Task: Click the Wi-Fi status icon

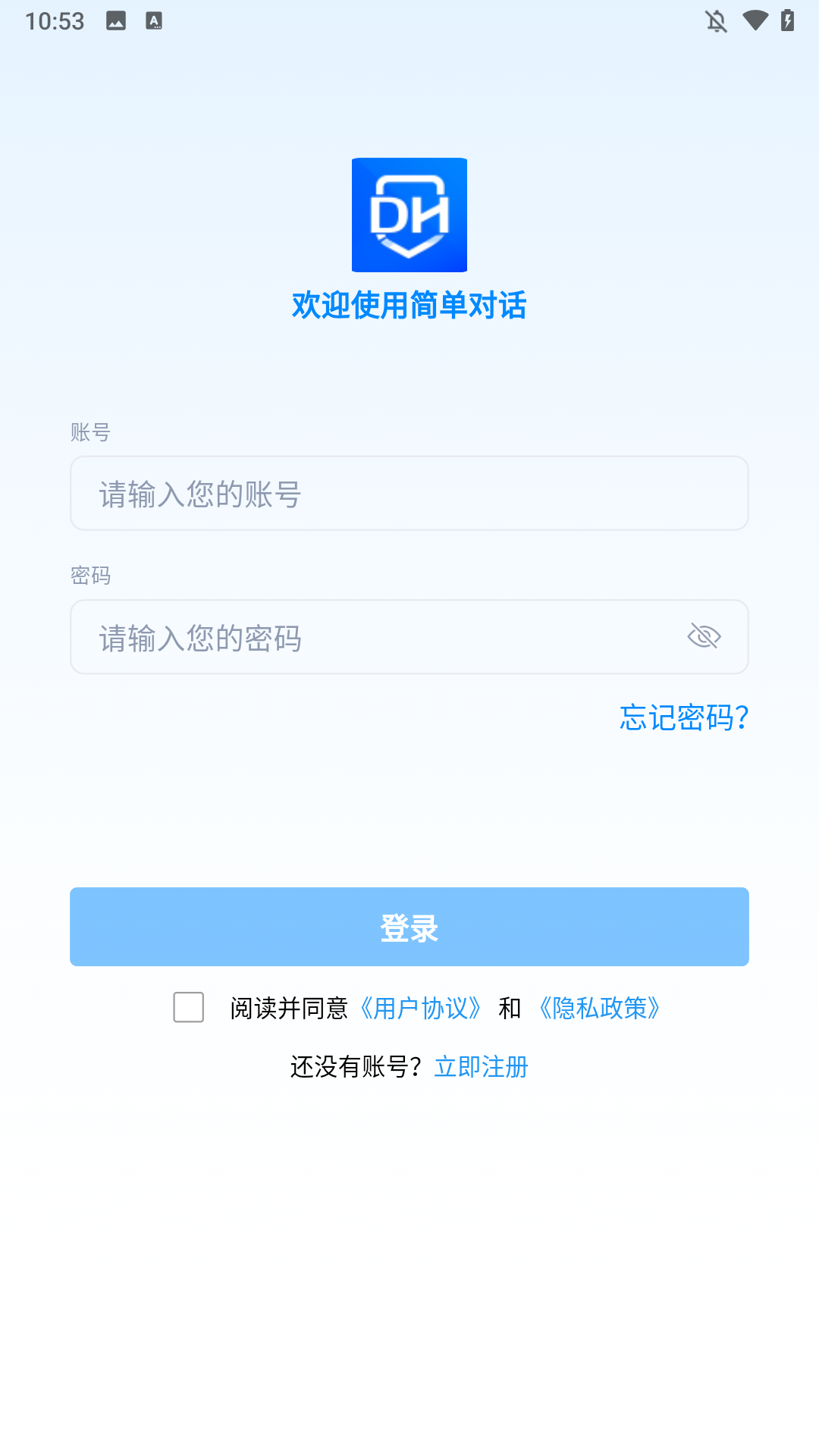Action: point(753,20)
